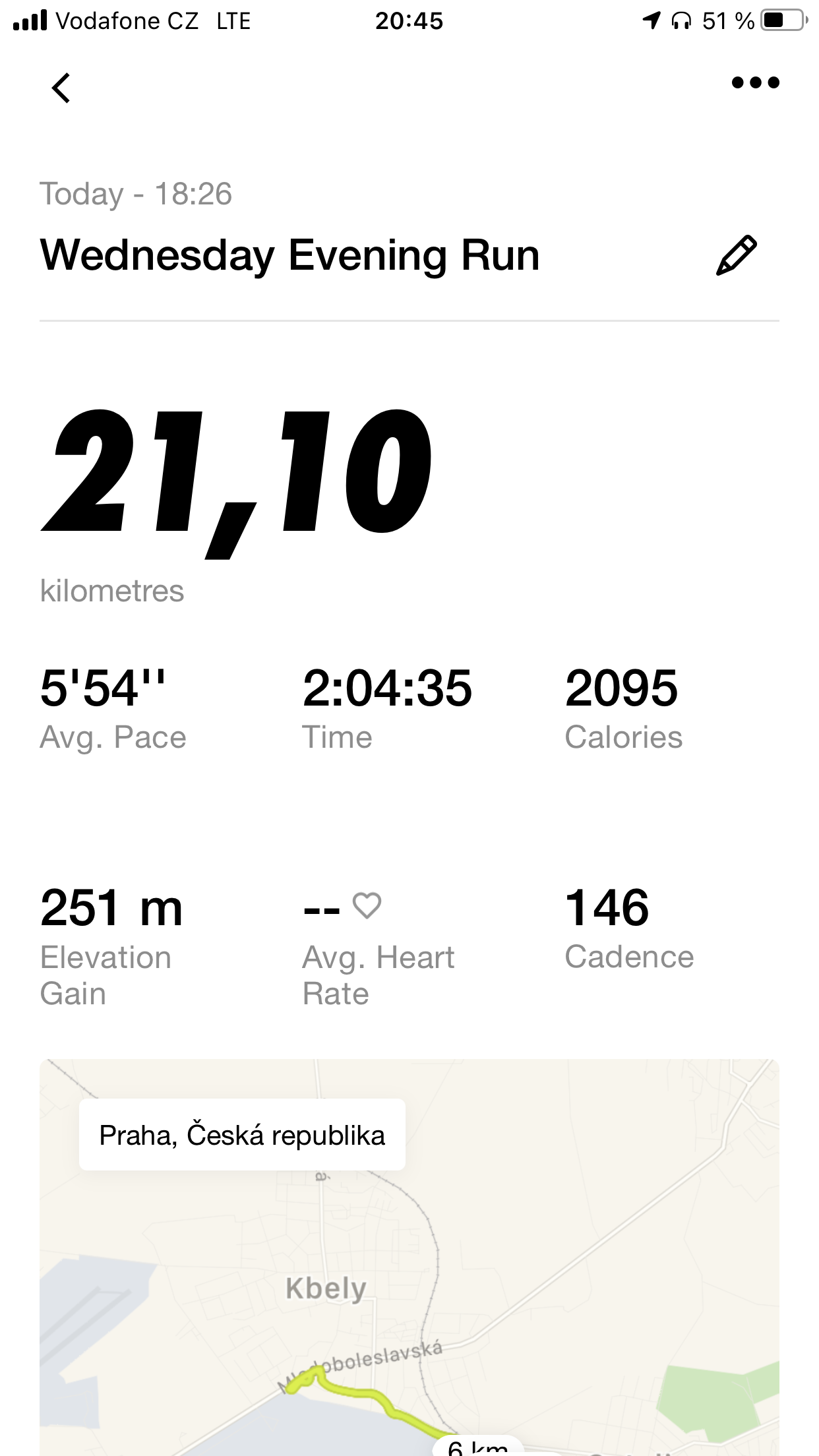Edit the run title with pencil icon
This screenshot has width=819, height=1456.
coord(736,255)
